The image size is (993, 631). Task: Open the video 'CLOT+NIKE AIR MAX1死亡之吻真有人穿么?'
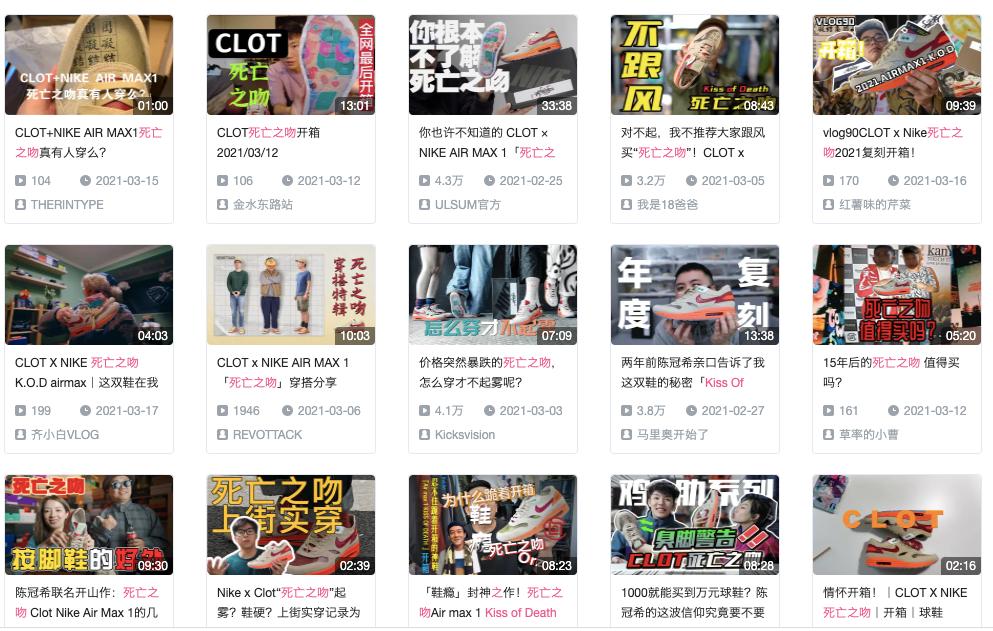point(89,65)
